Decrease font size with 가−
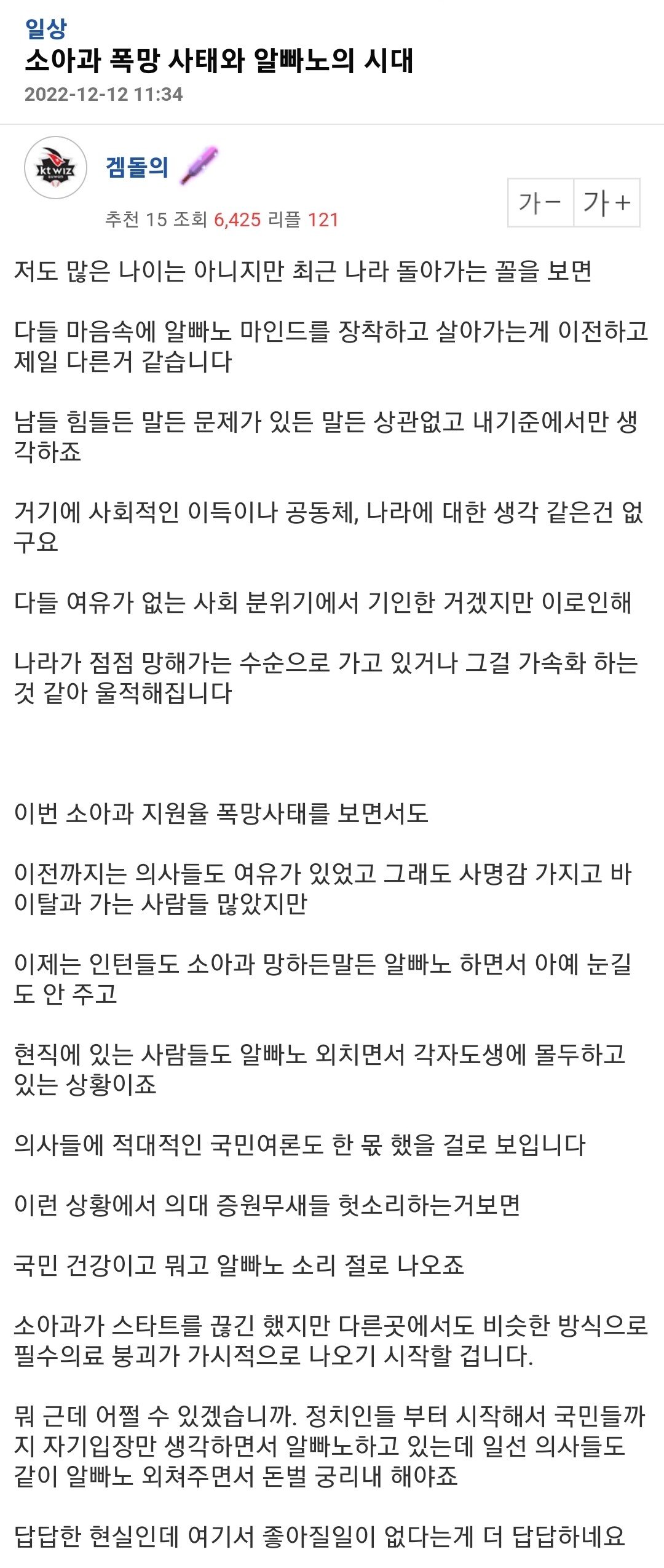 click(x=540, y=202)
